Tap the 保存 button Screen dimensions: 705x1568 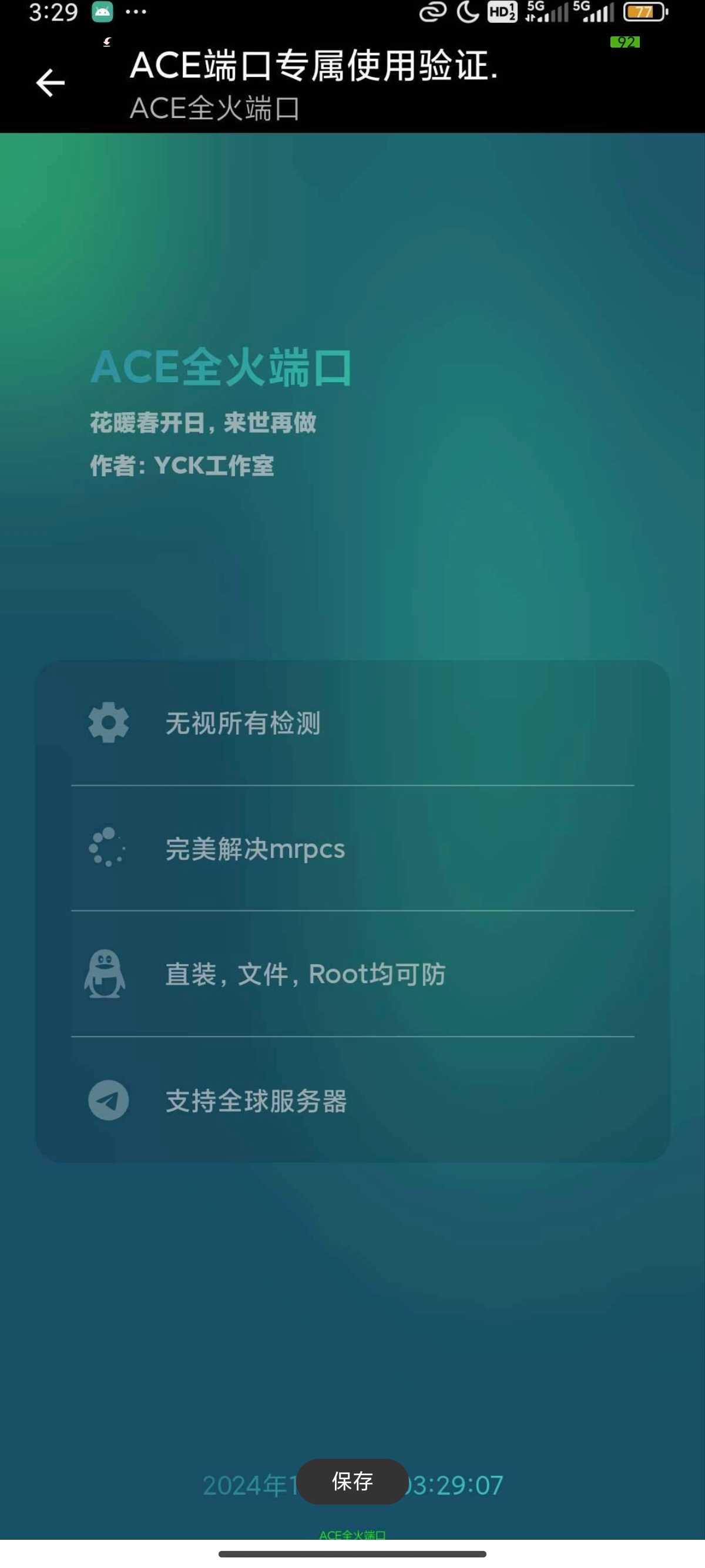point(352,1481)
